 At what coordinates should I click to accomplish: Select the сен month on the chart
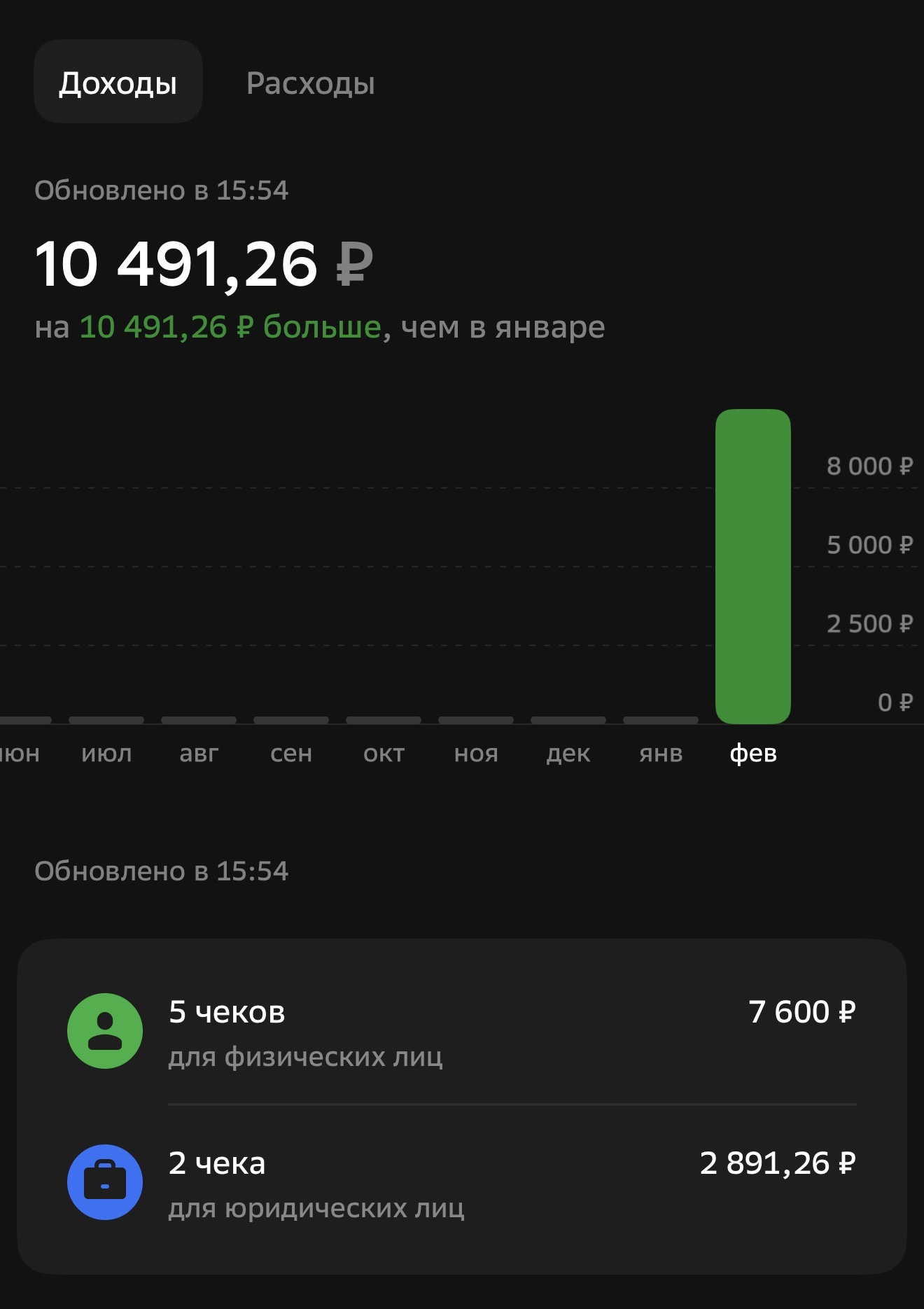click(291, 753)
